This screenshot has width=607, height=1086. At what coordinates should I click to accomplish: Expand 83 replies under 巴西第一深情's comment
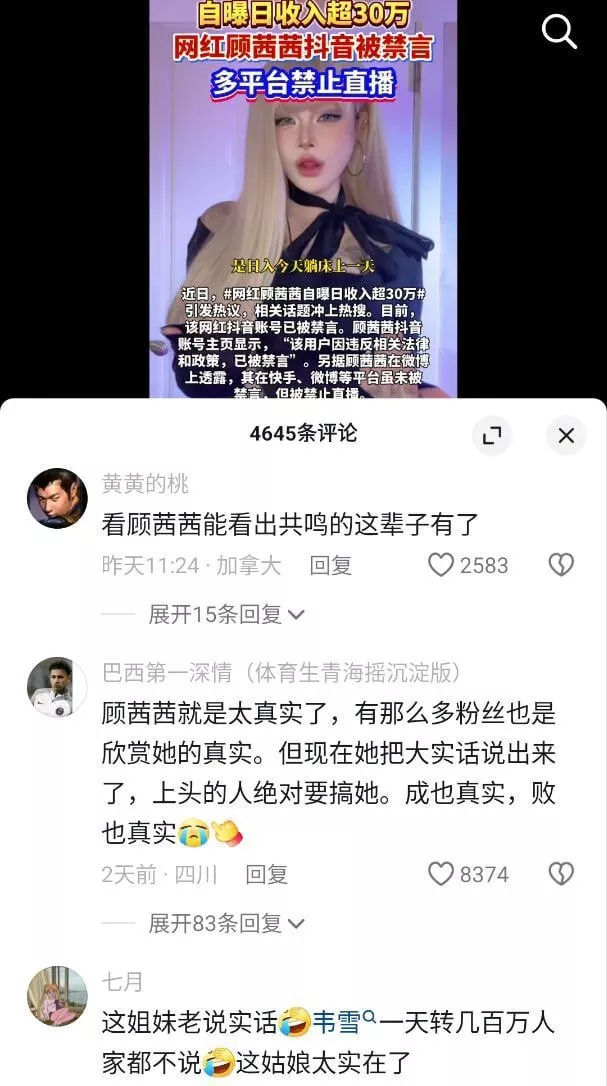coord(226,923)
